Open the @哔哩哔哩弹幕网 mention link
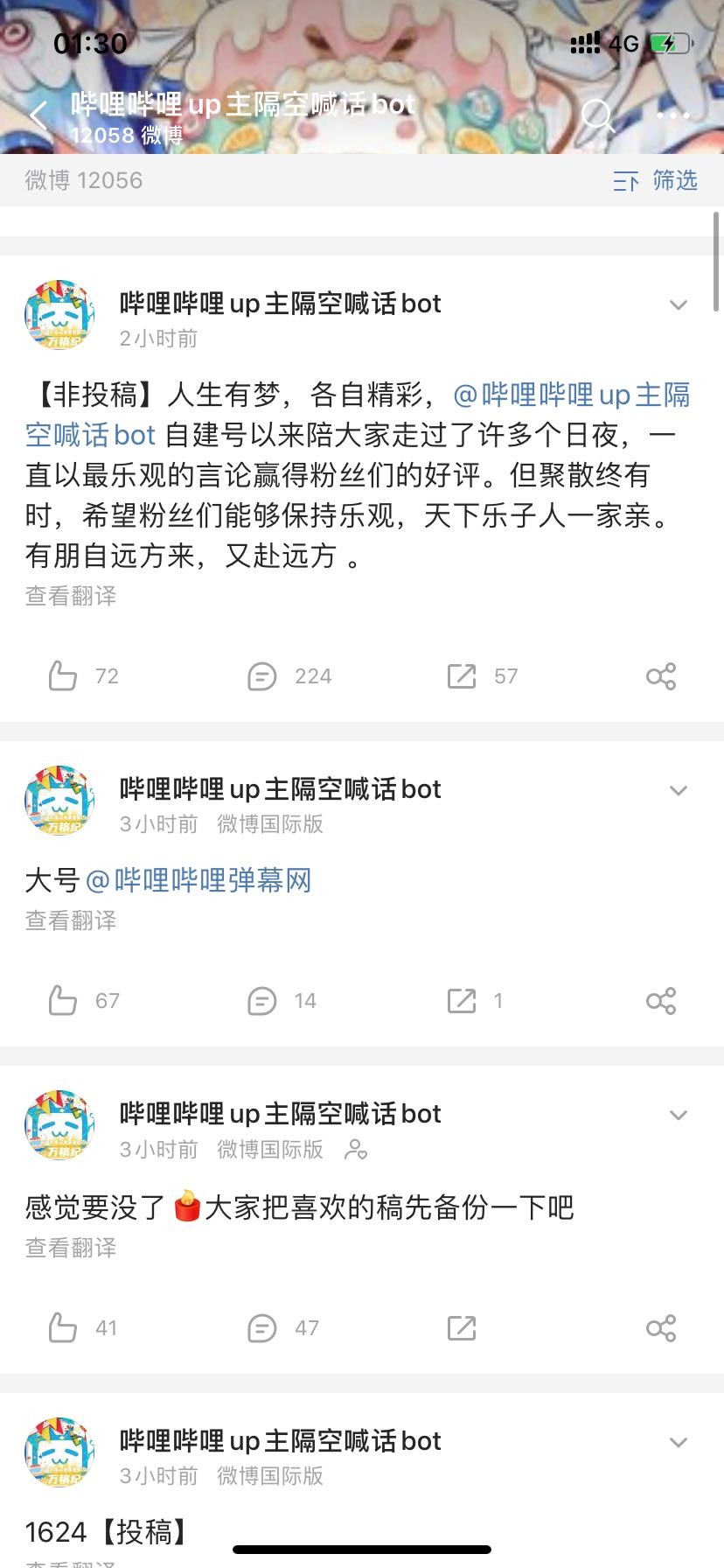Screen dimensions: 724x1568 tap(199, 880)
